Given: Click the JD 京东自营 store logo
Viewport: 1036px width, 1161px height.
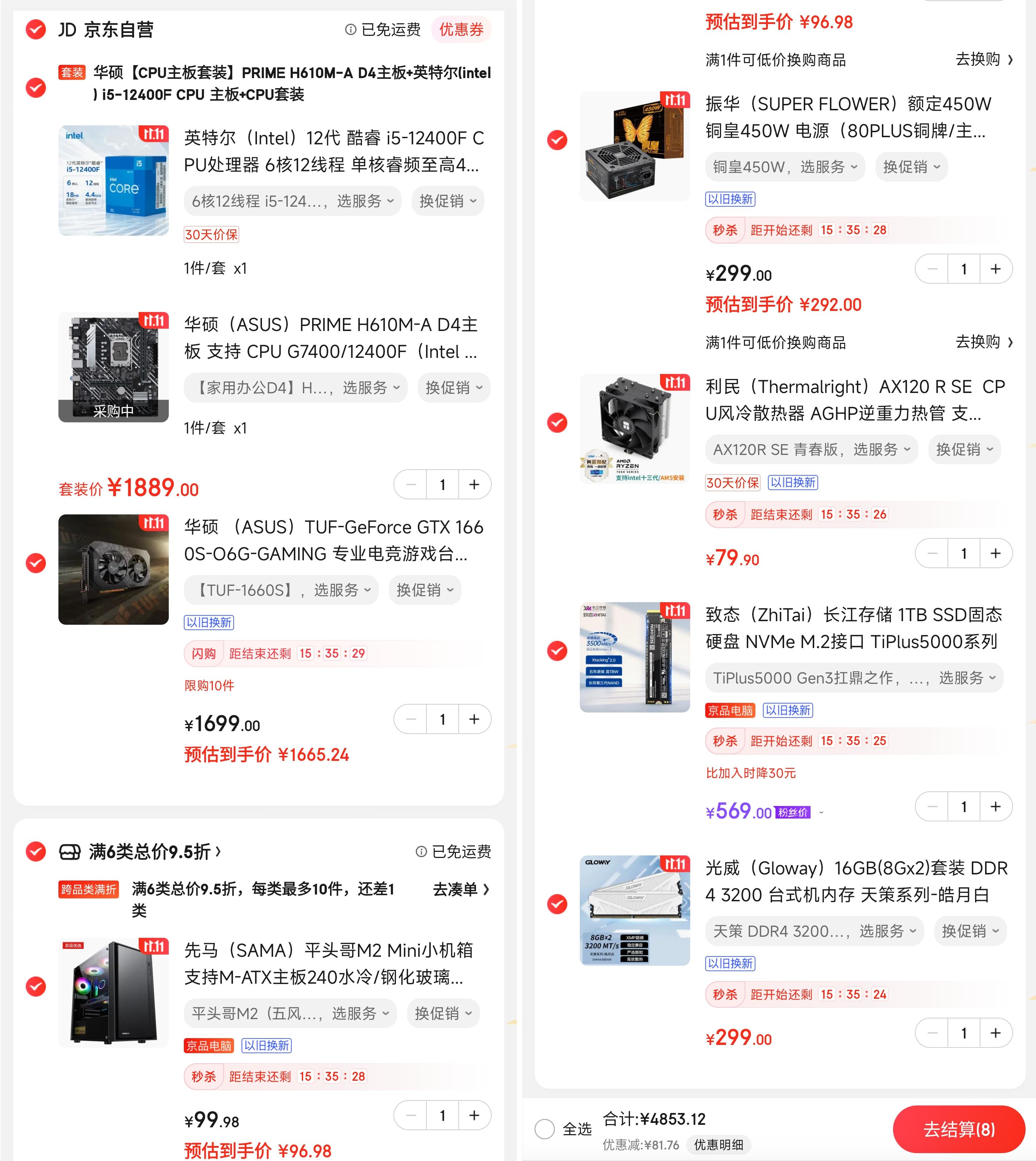Looking at the screenshot, I should tap(71, 30).
